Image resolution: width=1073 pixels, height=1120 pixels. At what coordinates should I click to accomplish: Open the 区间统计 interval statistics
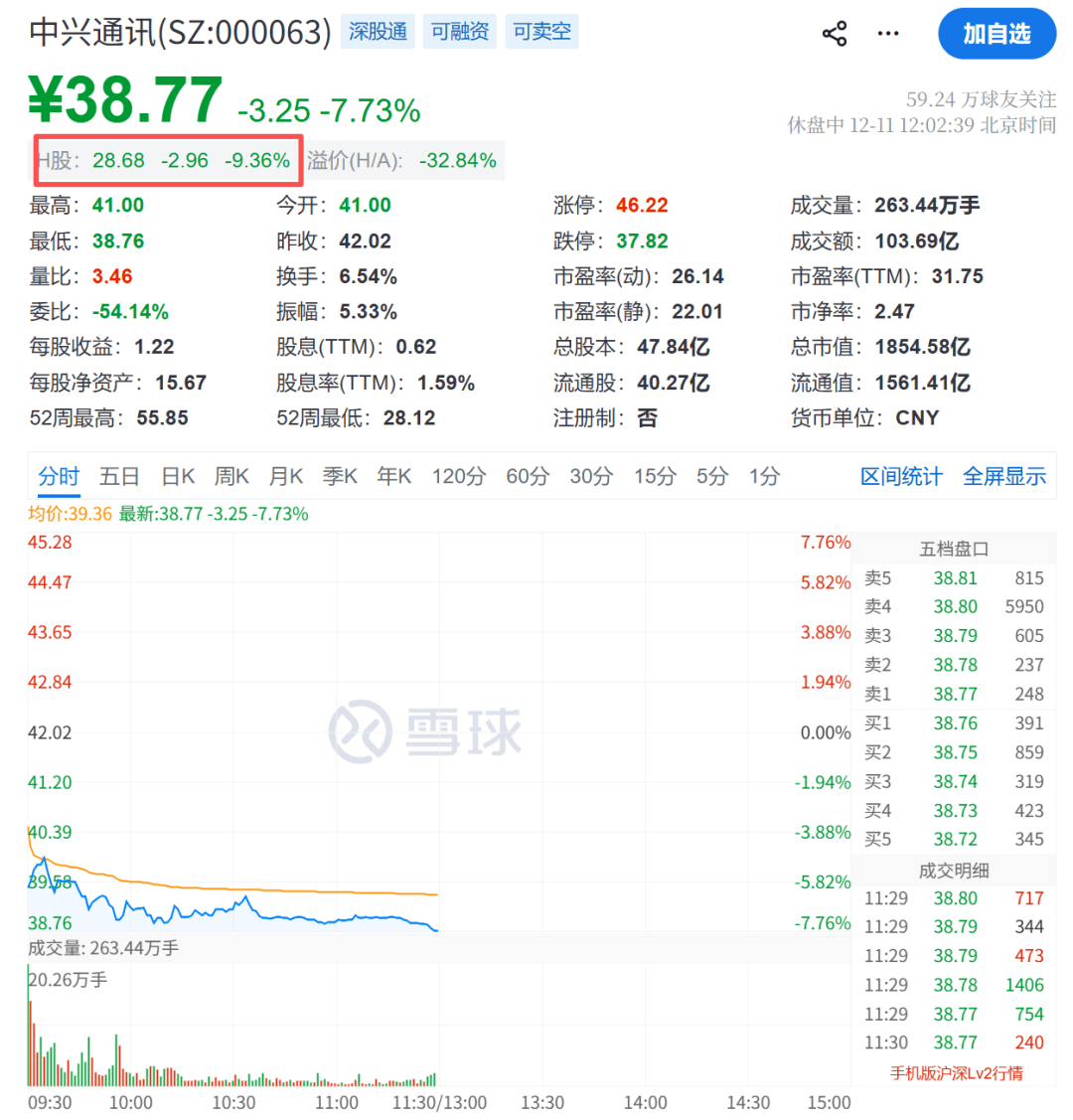pyautogui.click(x=900, y=476)
